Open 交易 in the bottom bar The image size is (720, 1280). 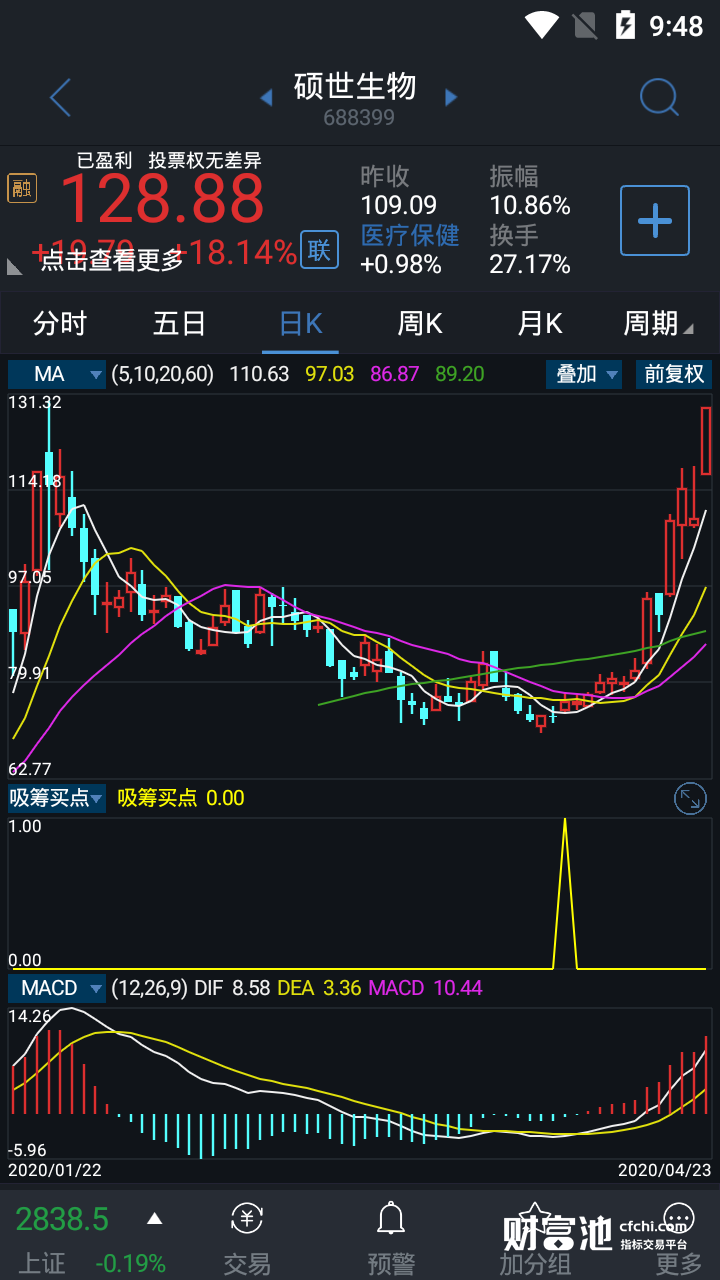(x=247, y=1238)
